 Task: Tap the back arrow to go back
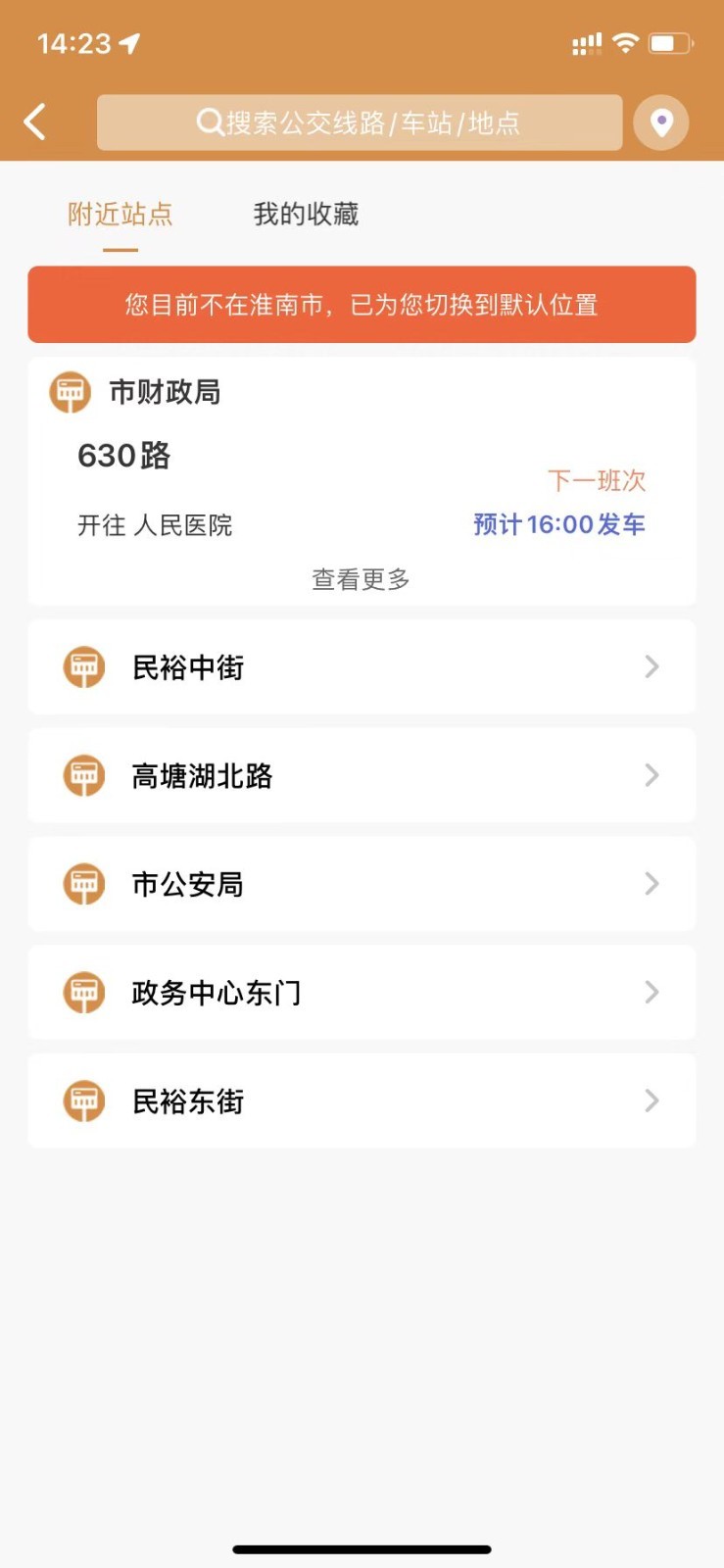click(x=34, y=122)
